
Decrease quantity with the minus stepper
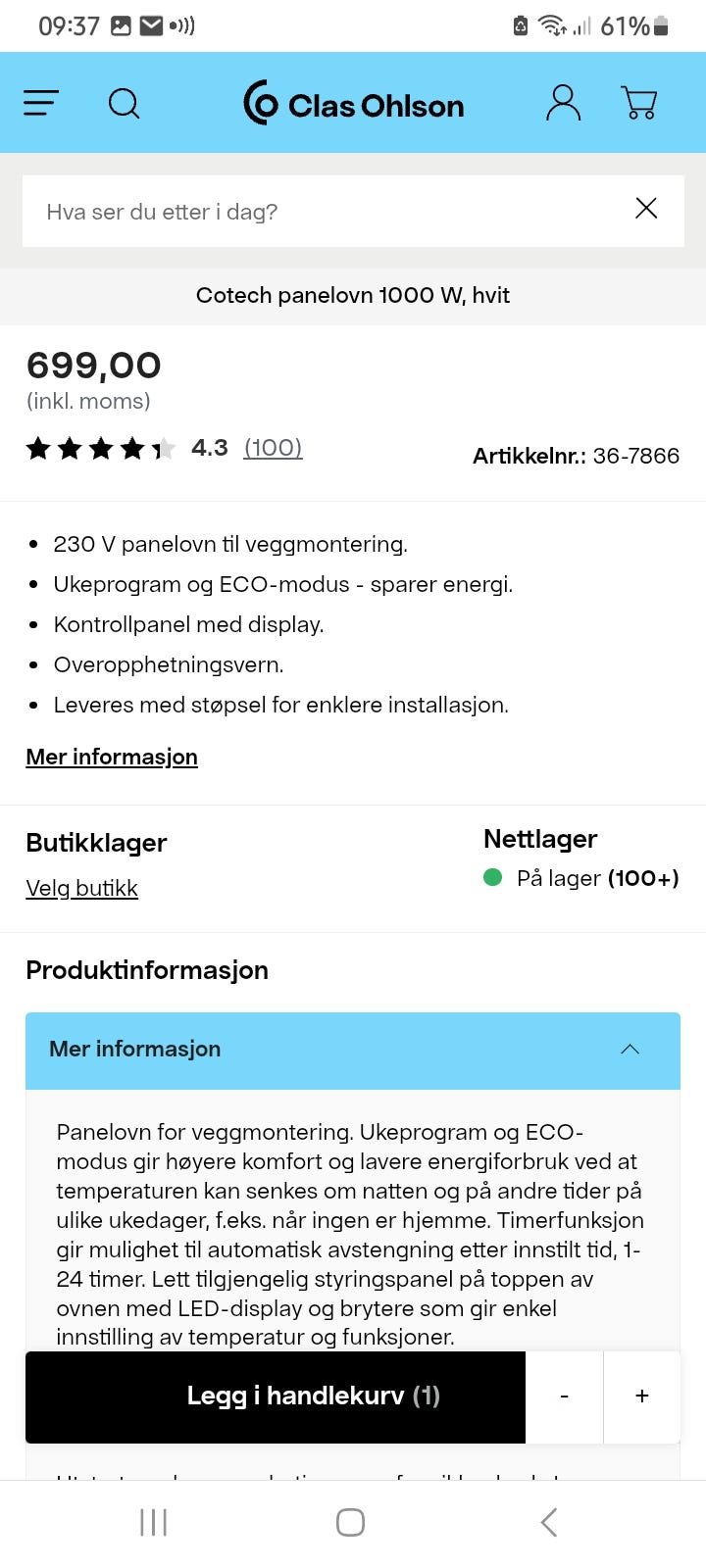tap(564, 1396)
